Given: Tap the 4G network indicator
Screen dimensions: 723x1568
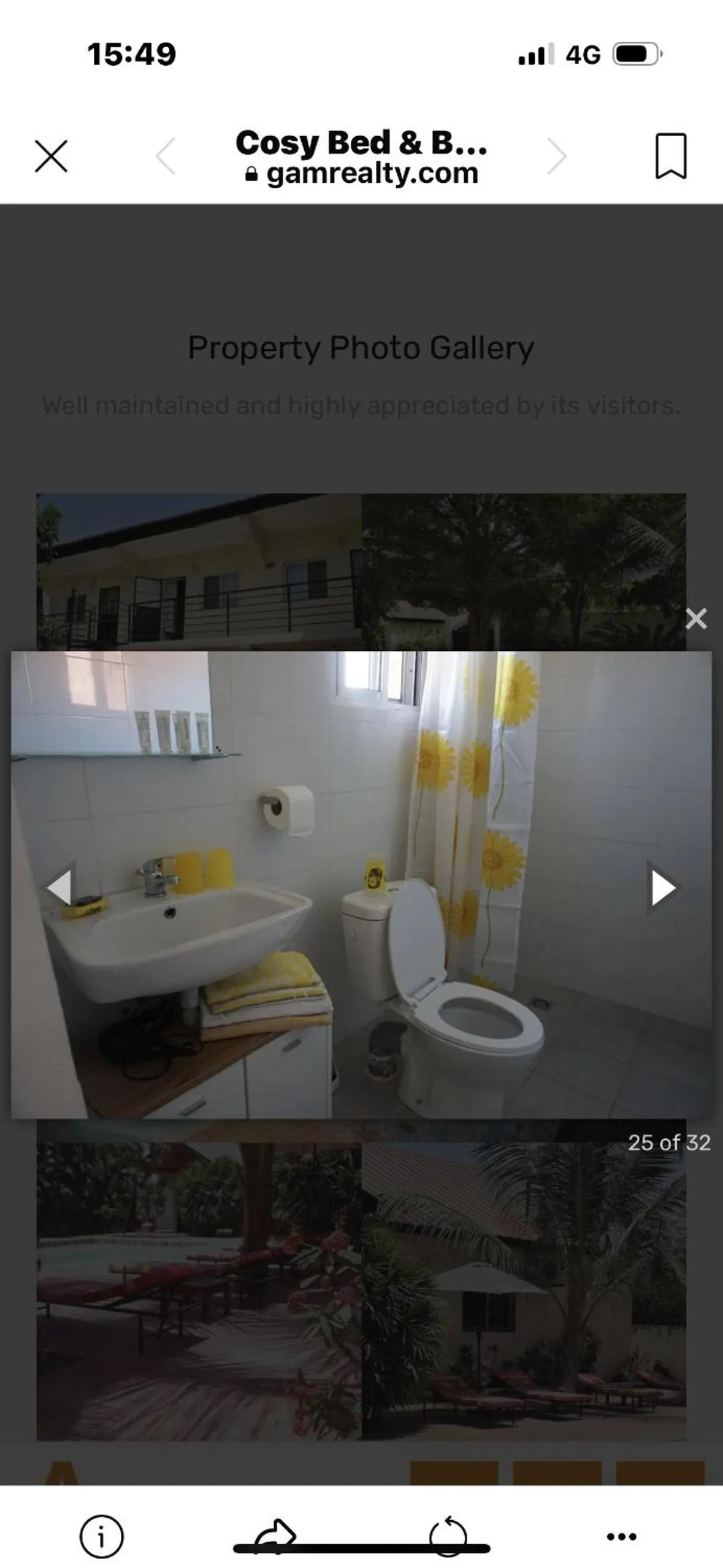Looking at the screenshot, I should [x=583, y=53].
